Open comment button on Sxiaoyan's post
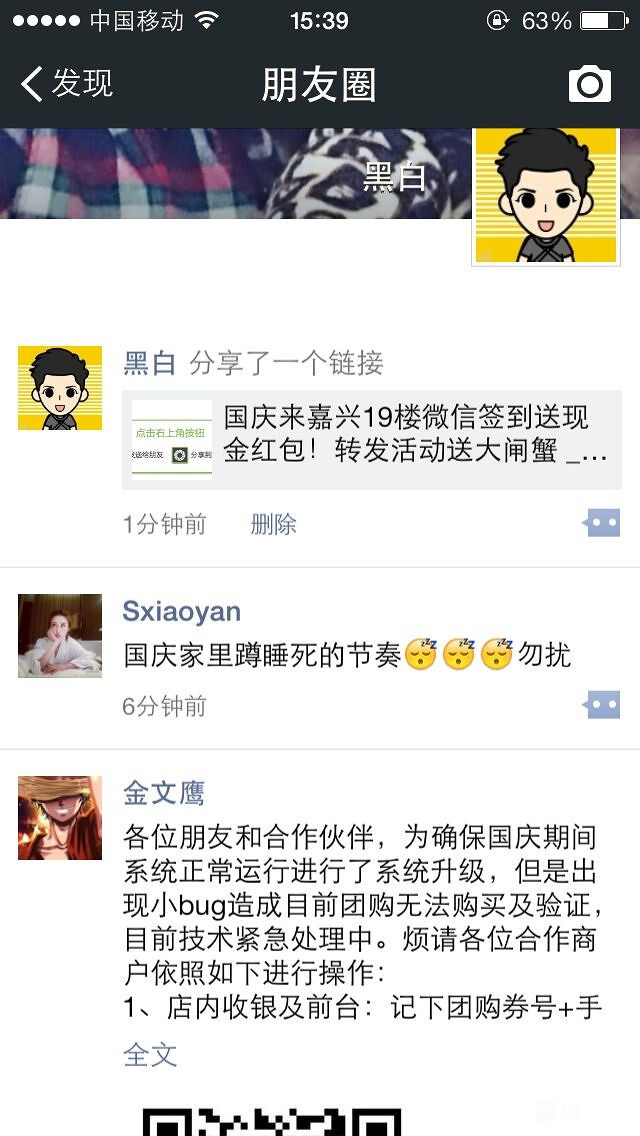 coord(602,705)
